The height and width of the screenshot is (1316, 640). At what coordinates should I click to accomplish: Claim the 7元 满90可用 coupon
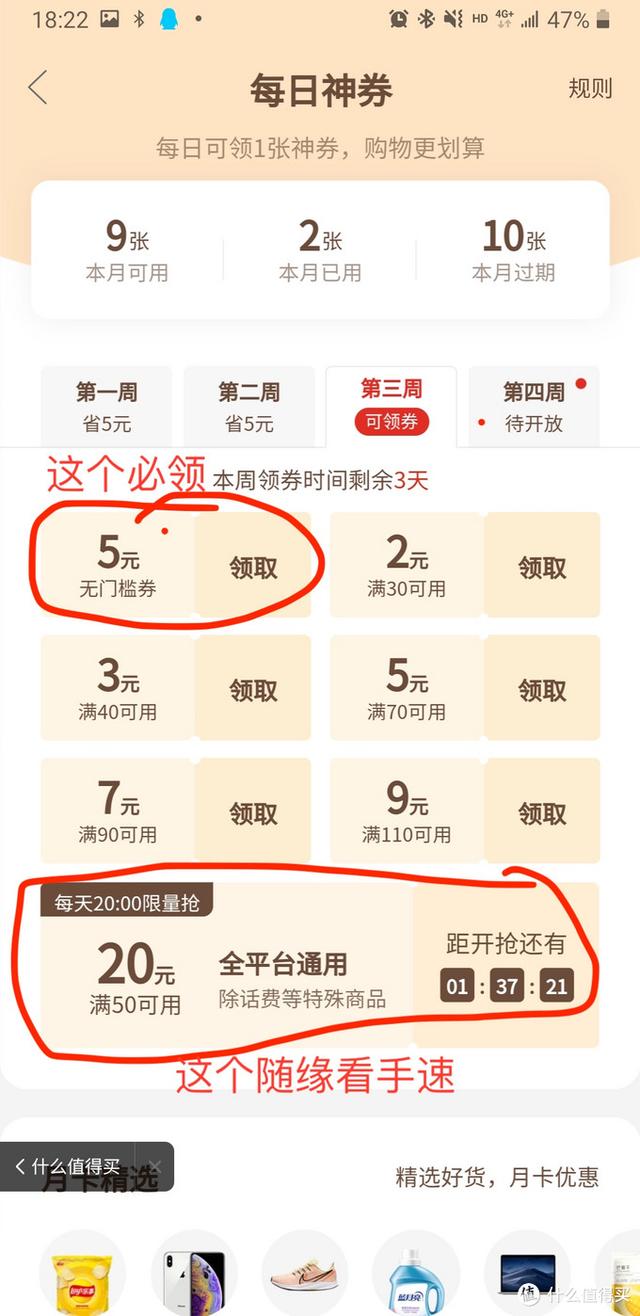click(x=253, y=813)
